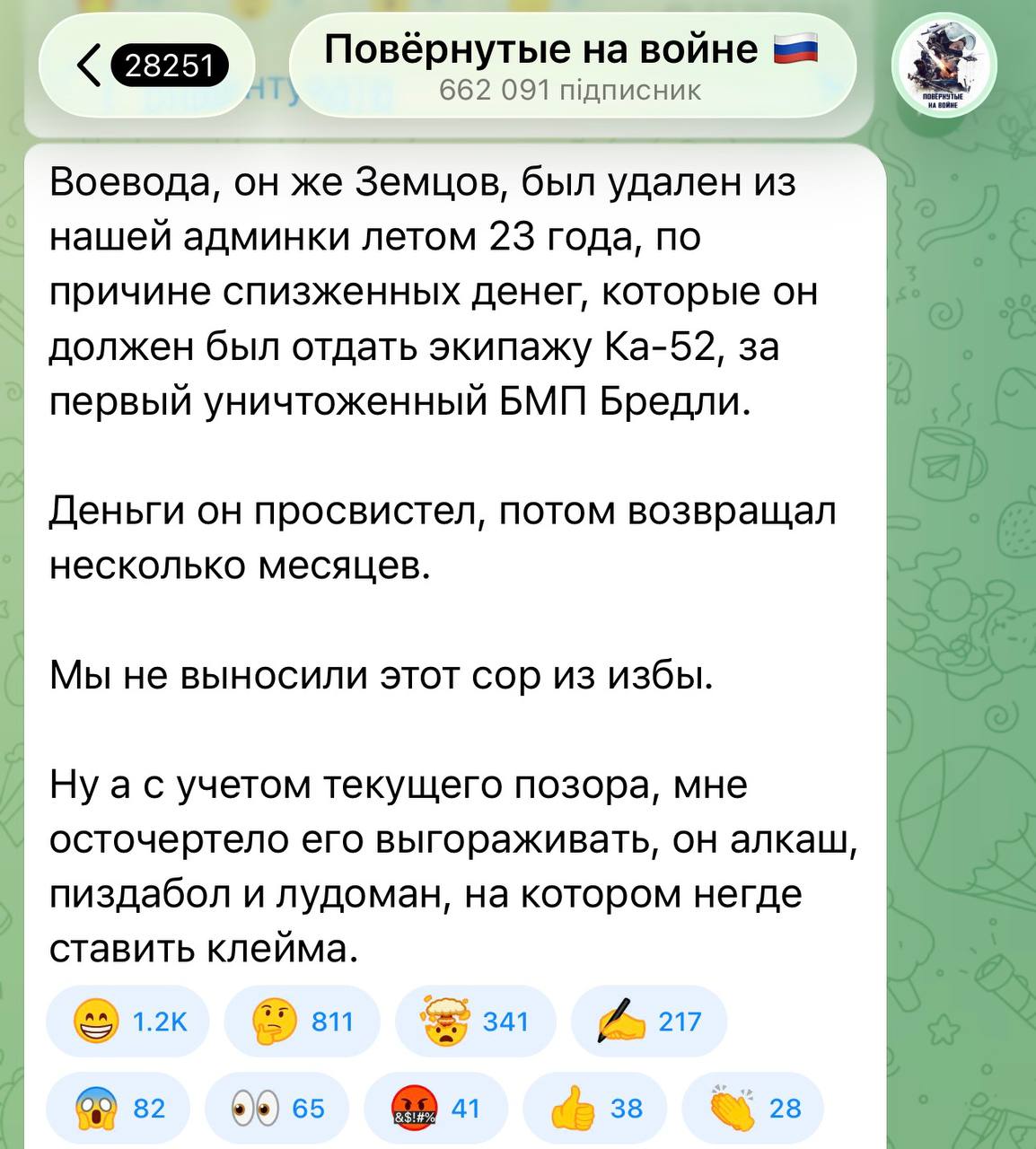The height and width of the screenshot is (1149, 1036).
Task: Give the post a thumbs up
Action: tap(594, 1109)
